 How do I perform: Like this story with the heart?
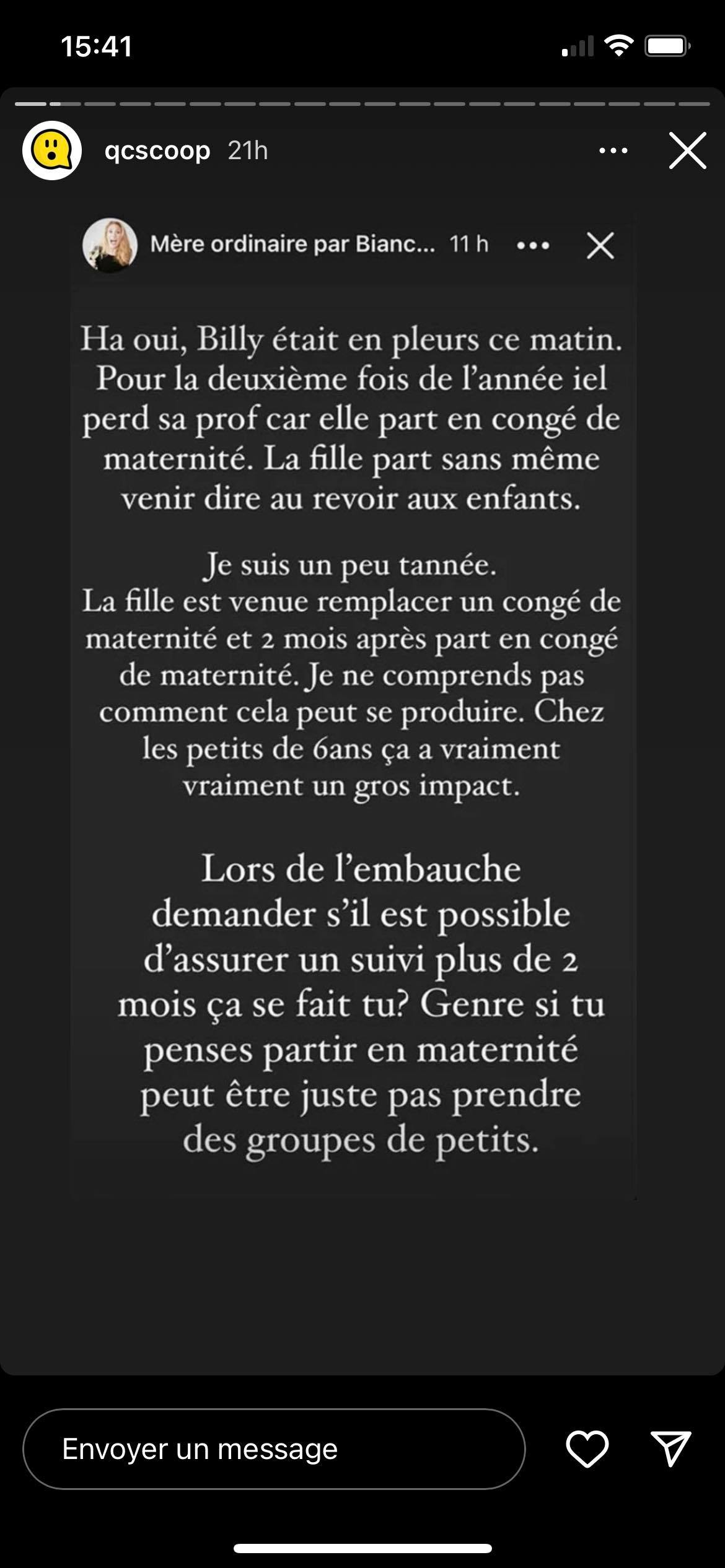point(587,1448)
